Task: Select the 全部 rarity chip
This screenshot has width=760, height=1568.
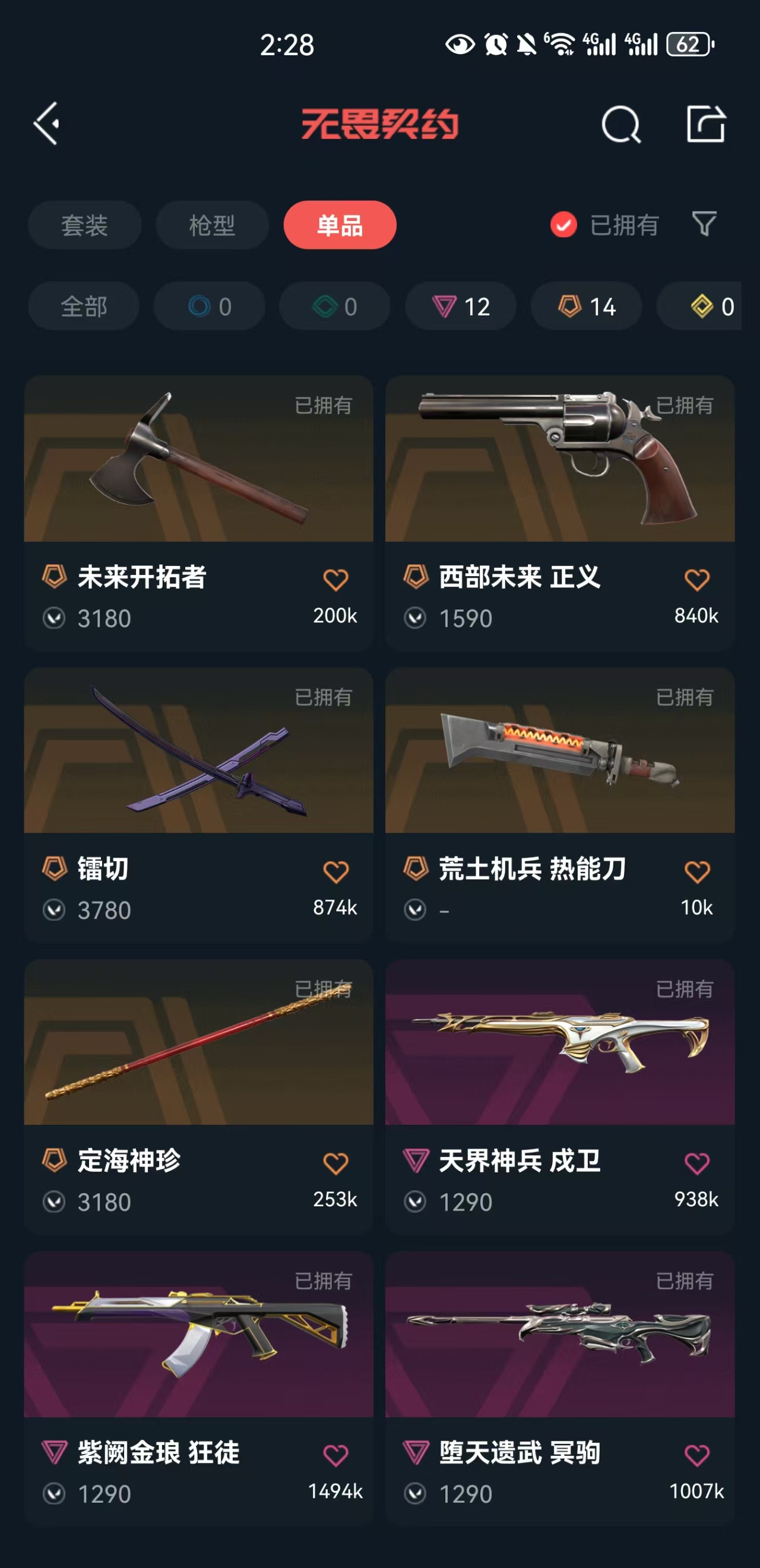Action: [84, 306]
